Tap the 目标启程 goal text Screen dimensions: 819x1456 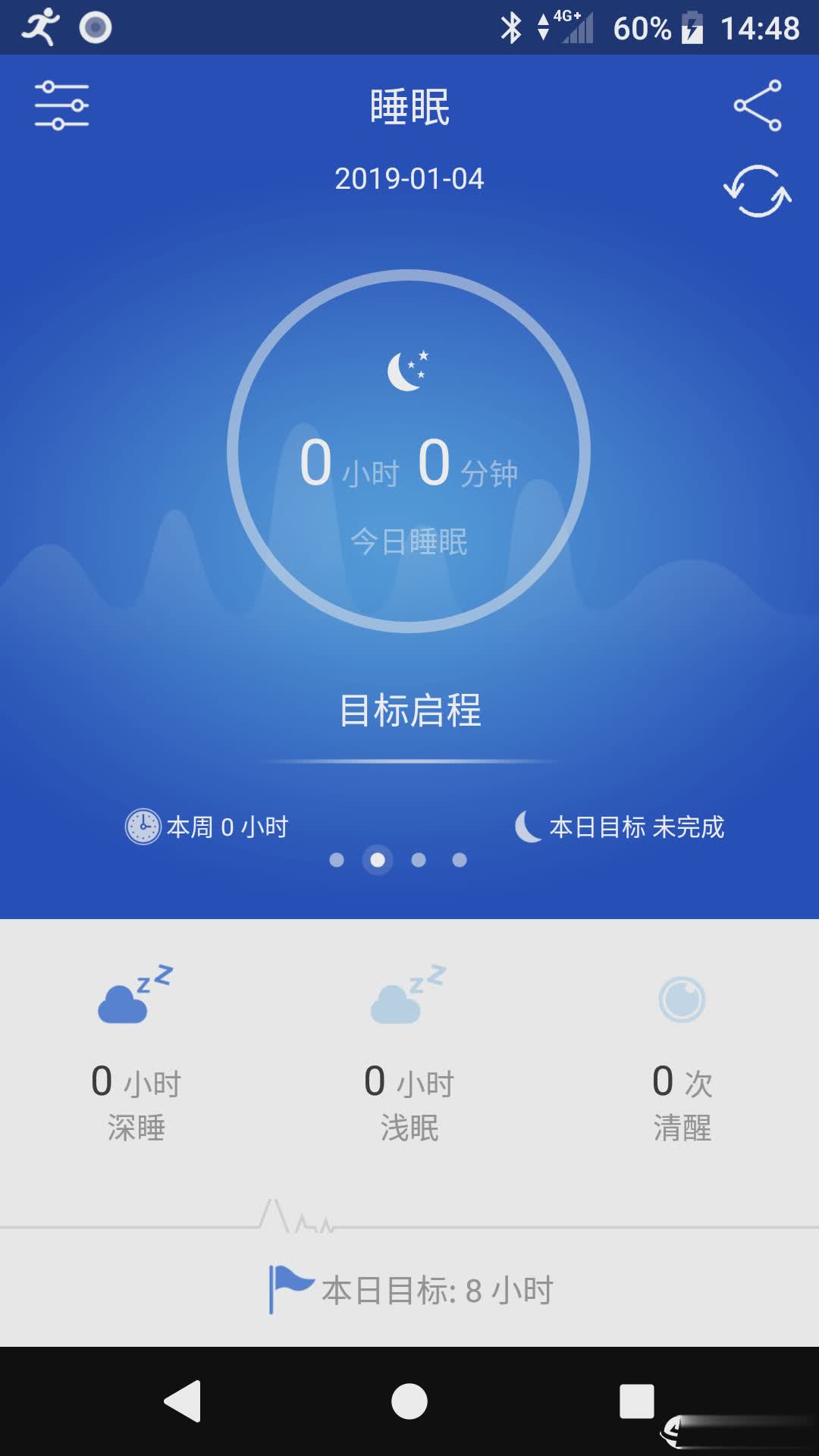tap(409, 711)
